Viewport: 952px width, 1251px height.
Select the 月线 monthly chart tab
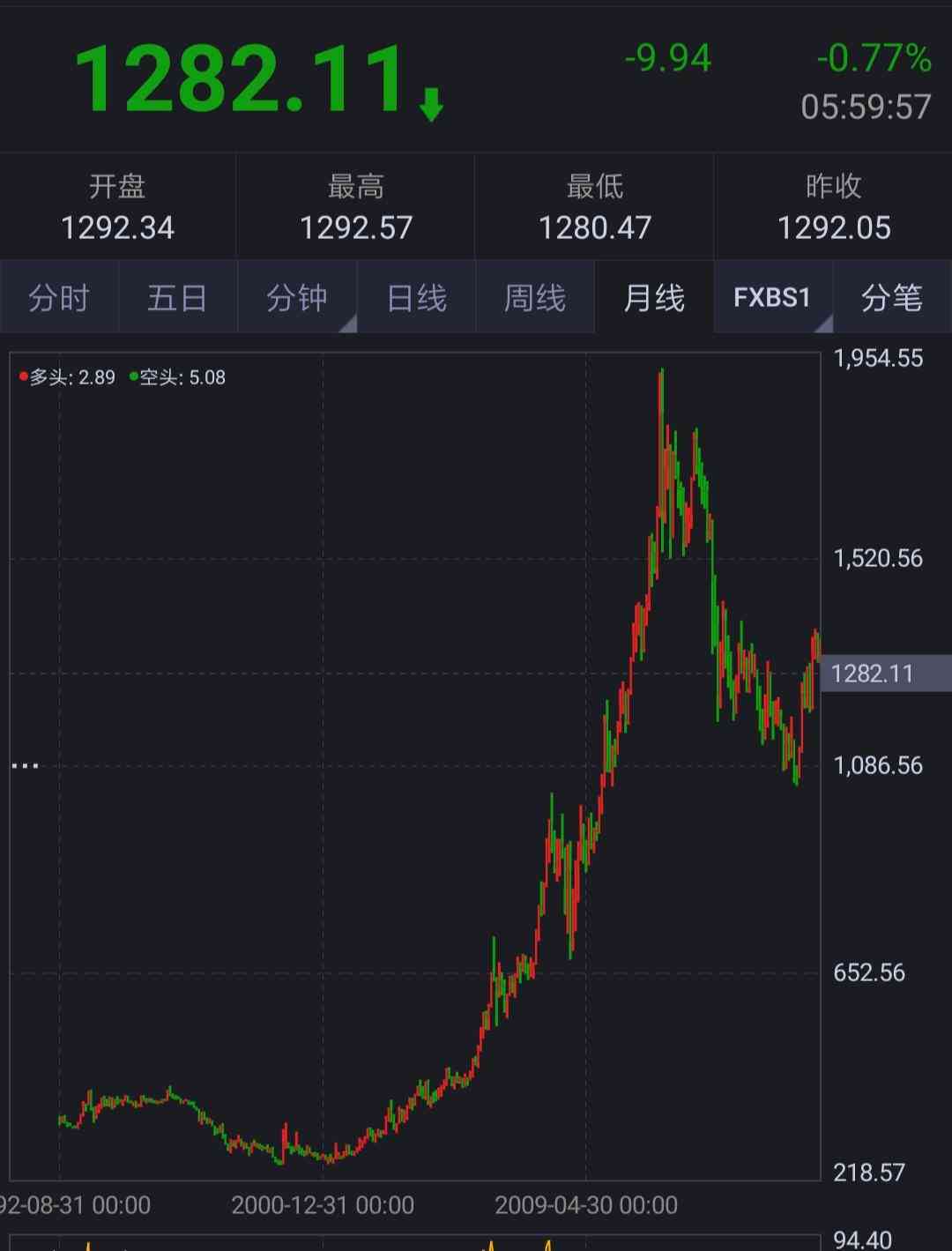[x=654, y=298]
